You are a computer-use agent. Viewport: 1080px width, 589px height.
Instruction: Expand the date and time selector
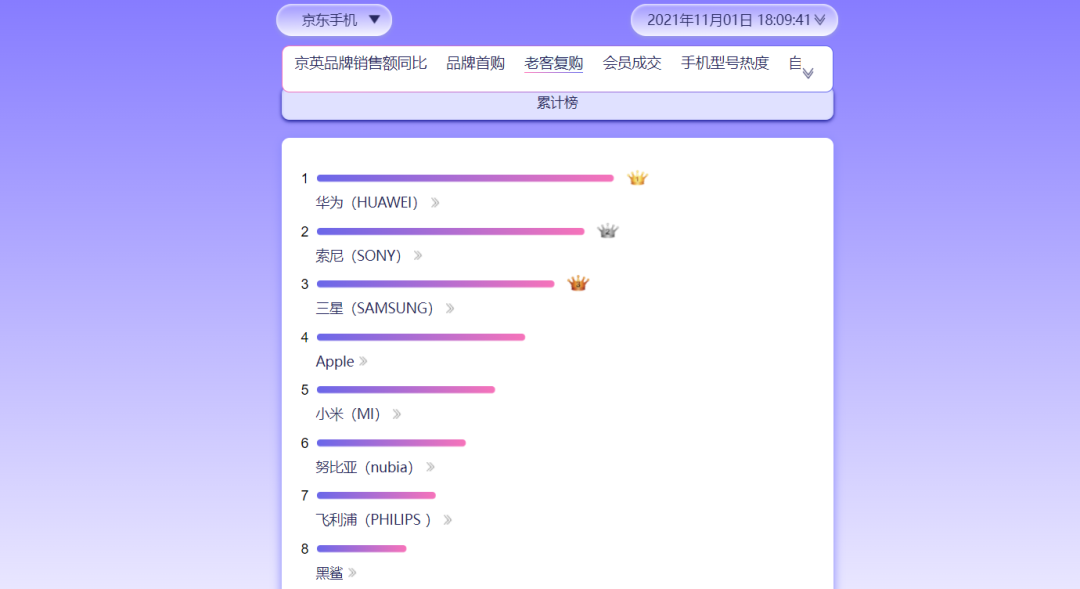click(734, 20)
